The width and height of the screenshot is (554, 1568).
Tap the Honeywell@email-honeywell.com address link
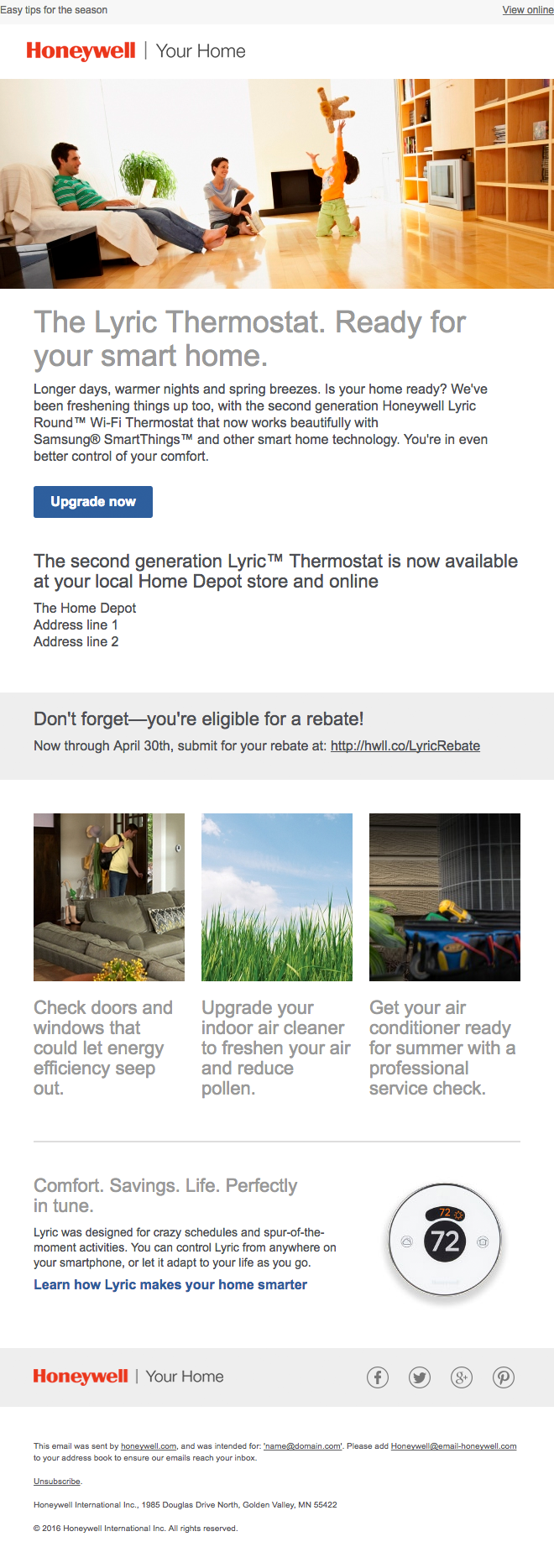453,1446
